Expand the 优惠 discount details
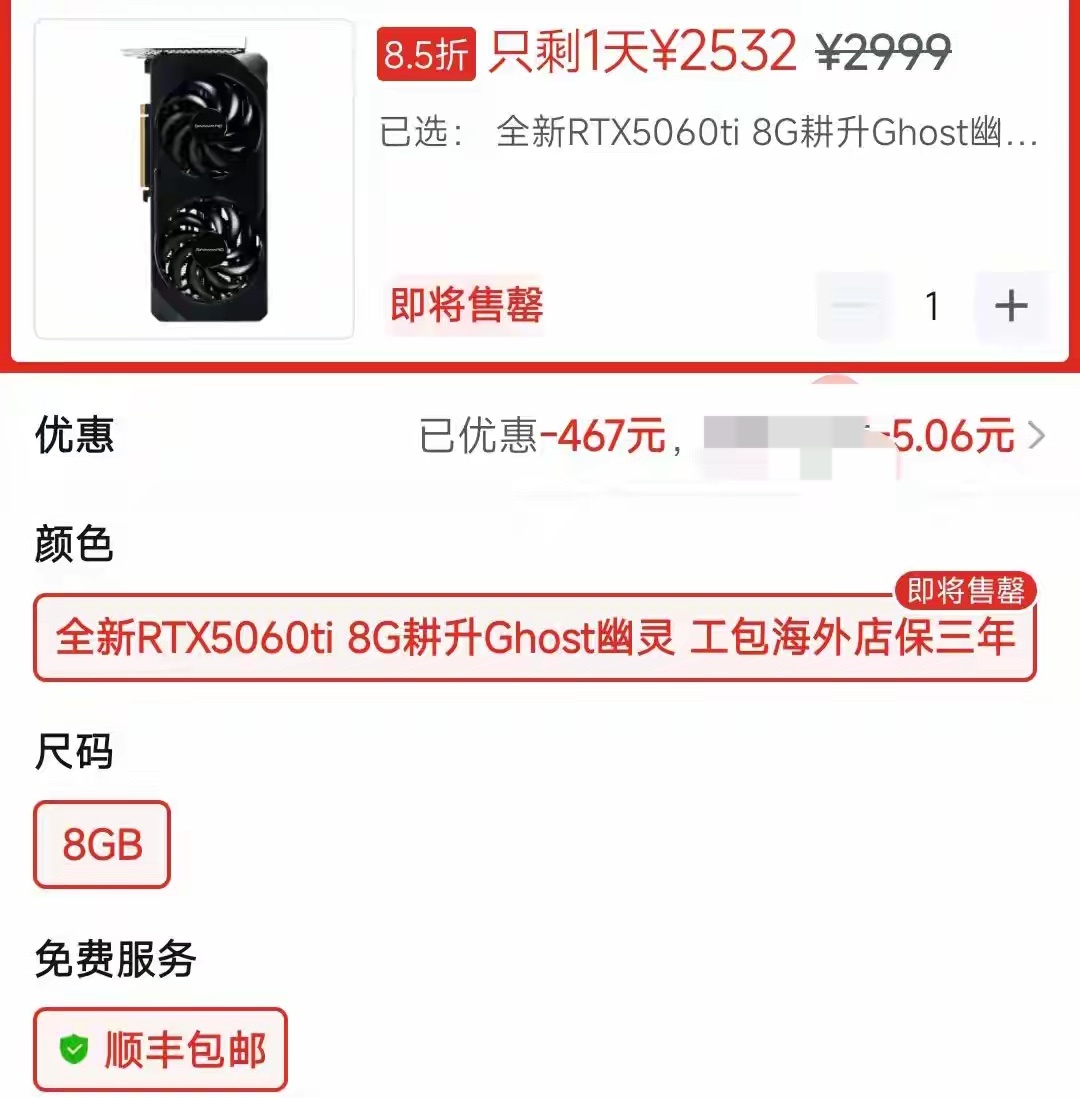1080x1098 pixels. (72, 437)
